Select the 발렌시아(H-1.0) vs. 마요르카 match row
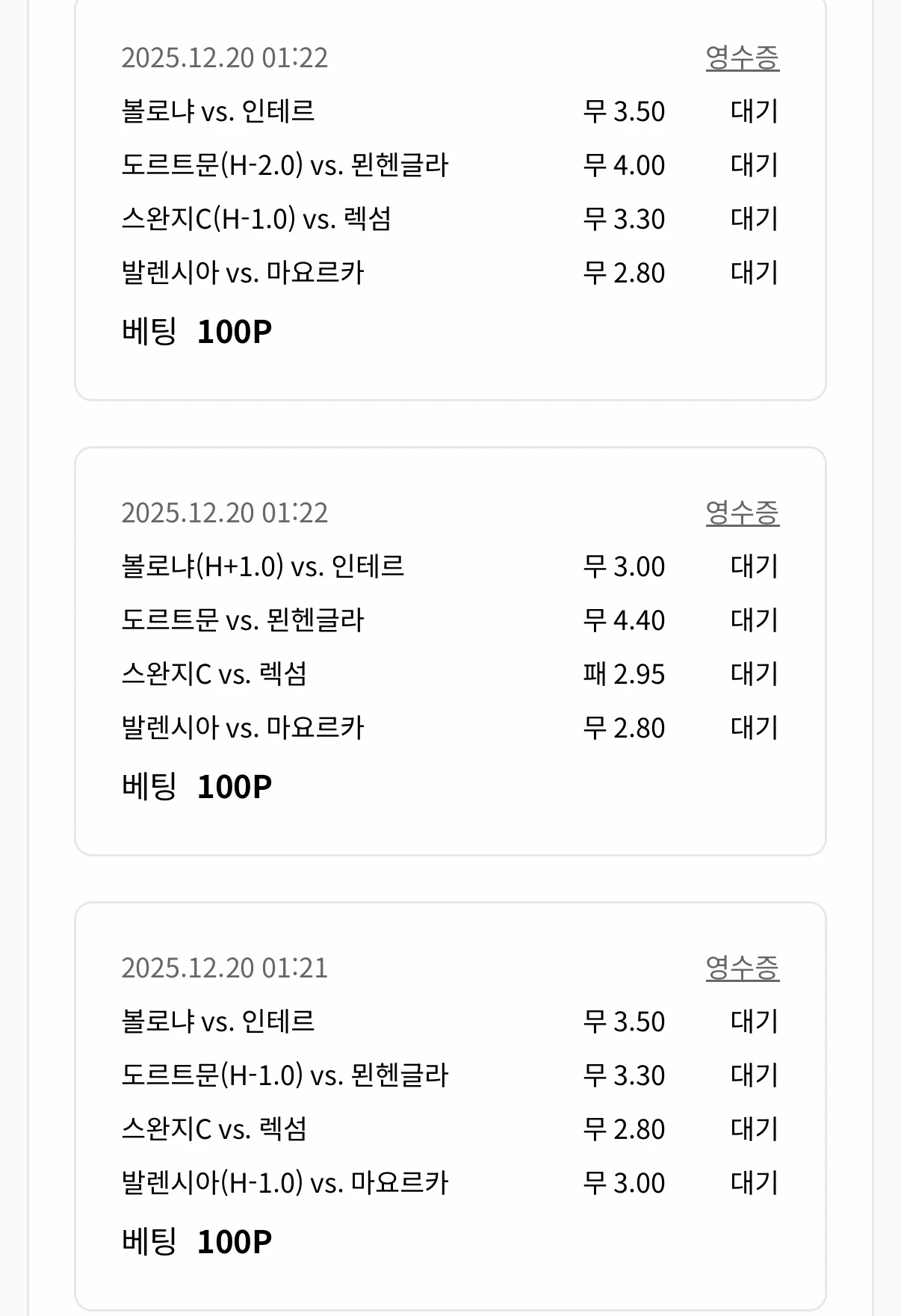The height and width of the screenshot is (1316, 901). pos(285,1181)
